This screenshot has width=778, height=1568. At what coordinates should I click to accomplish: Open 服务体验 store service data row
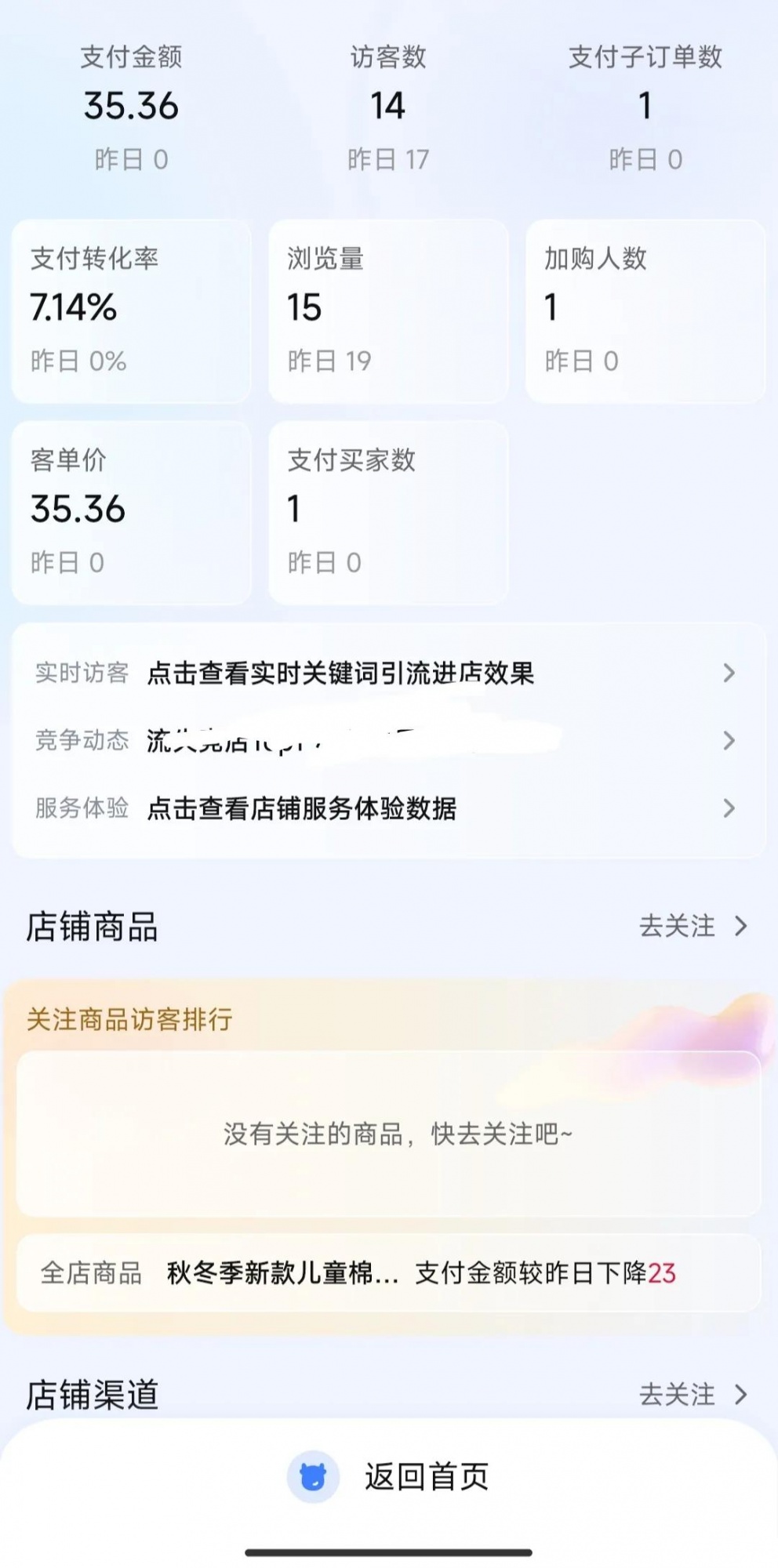pyautogui.click(x=387, y=808)
